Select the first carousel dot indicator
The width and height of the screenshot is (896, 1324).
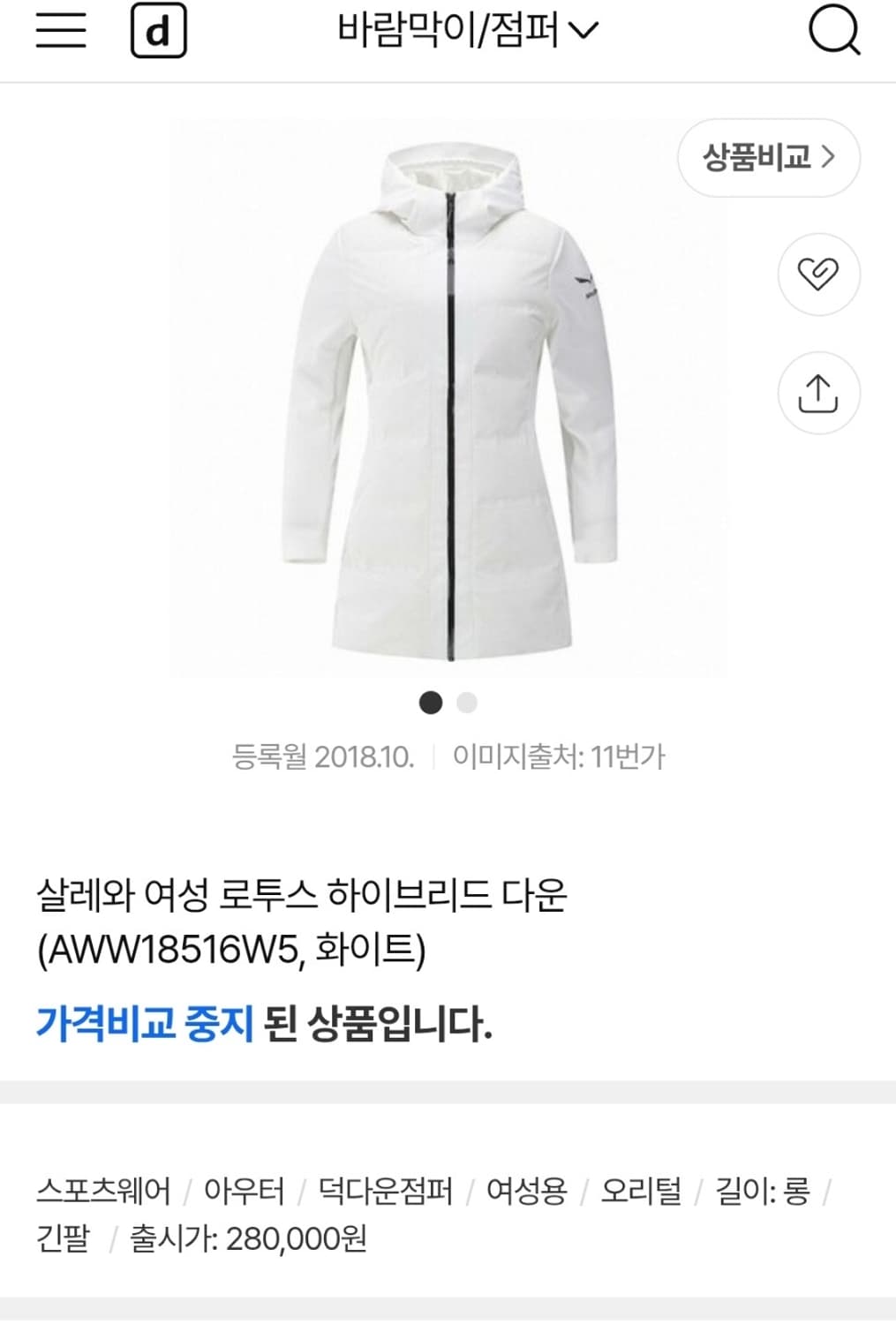pos(432,703)
